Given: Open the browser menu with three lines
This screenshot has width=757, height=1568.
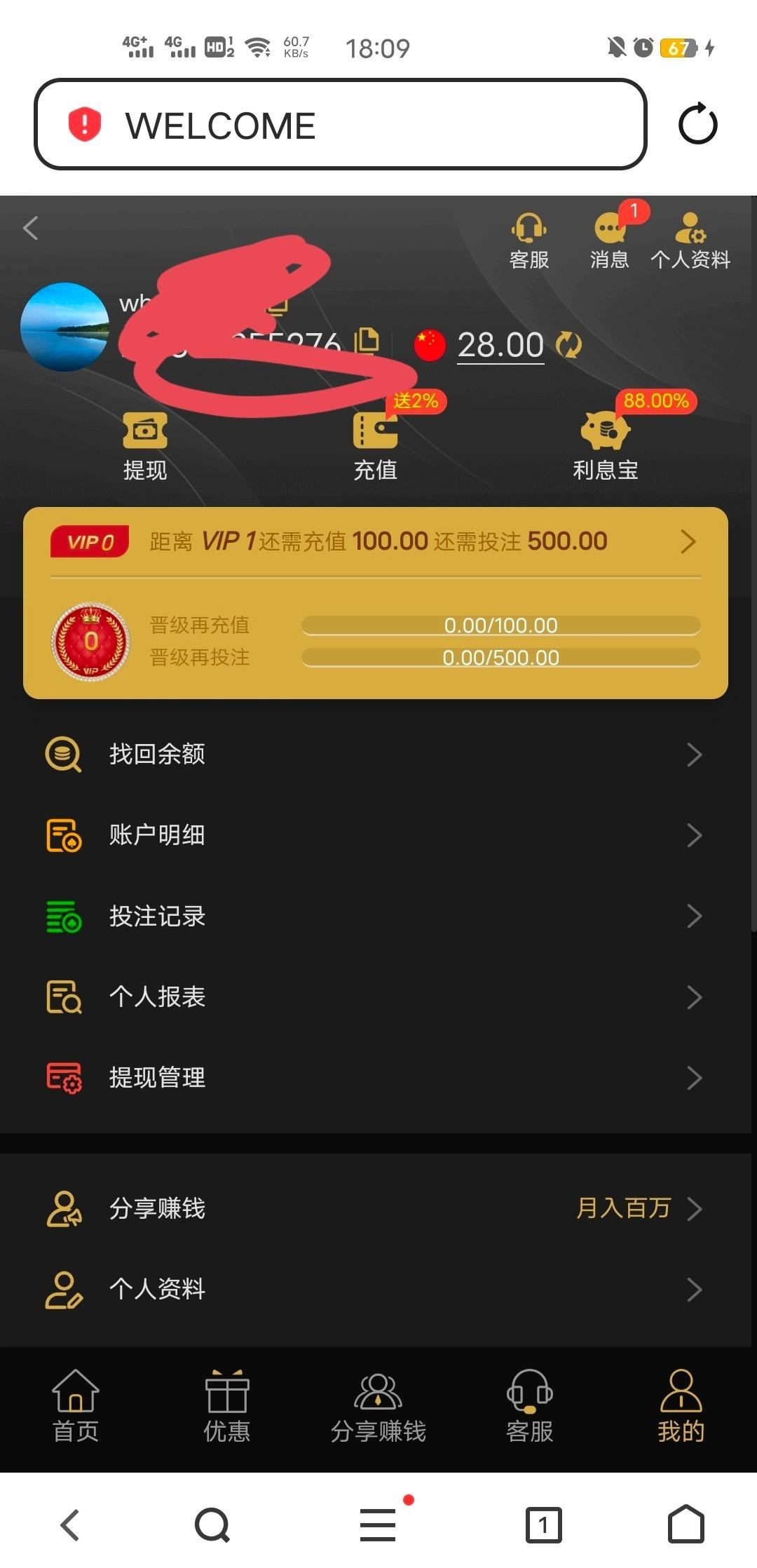Looking at the screenshot, I should click(x=378, y=1525).
